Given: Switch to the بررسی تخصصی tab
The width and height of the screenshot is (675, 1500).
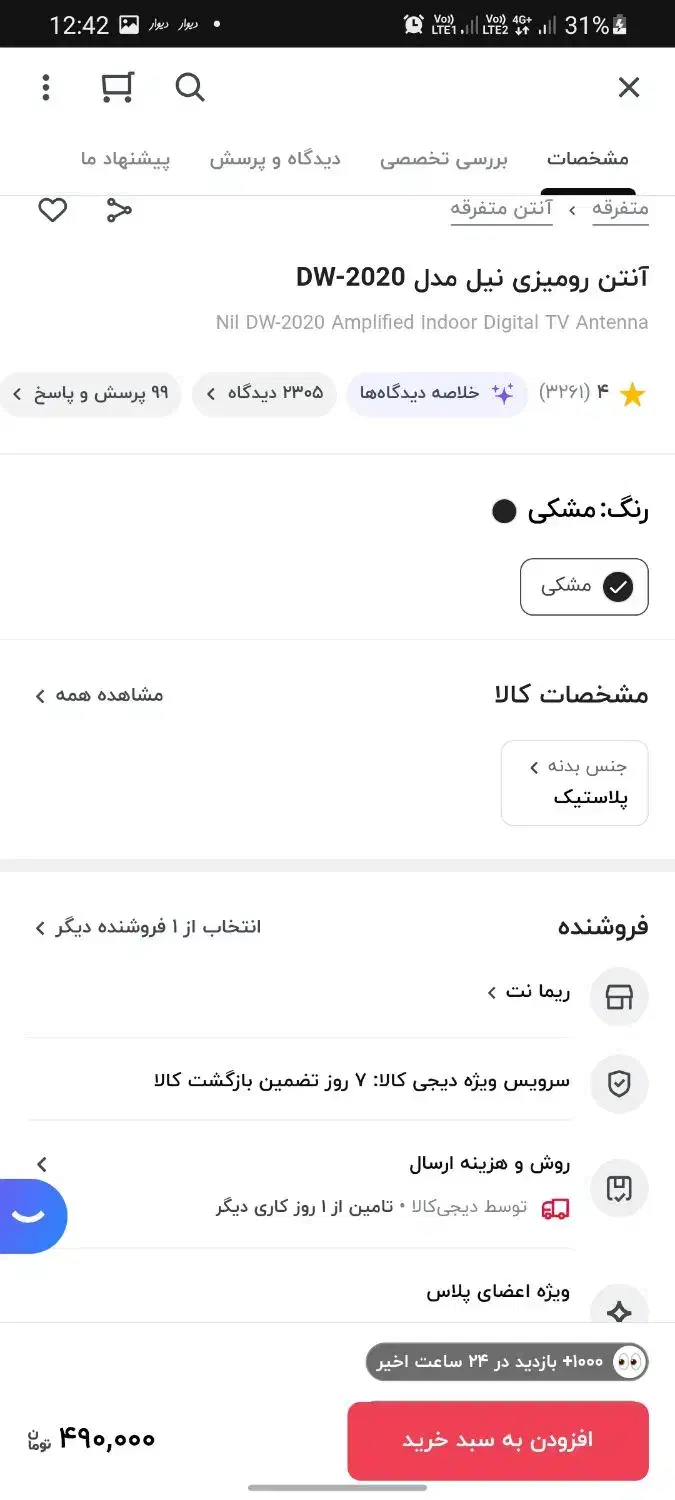Looking at the screenshot, I should click(444, 159).
